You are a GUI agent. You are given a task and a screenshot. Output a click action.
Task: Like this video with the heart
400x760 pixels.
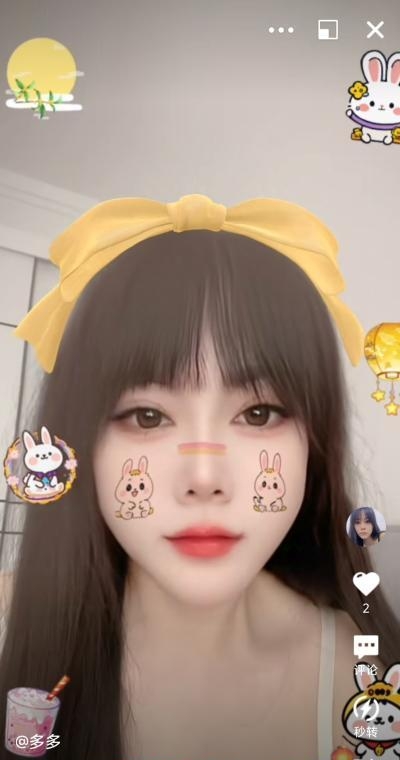[366, 583]
